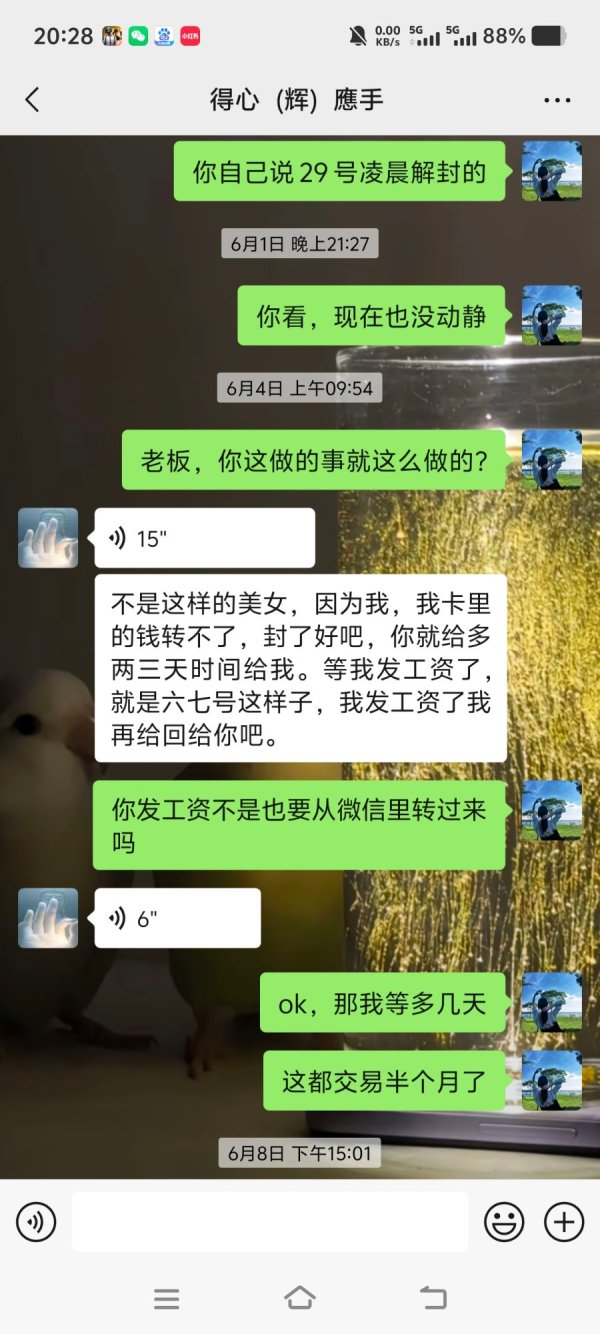Tap my avatar next to 你看，现在也没动静
Image resolution: width=600 pixels, height=1334 pixels.
(x=551, y=316)
